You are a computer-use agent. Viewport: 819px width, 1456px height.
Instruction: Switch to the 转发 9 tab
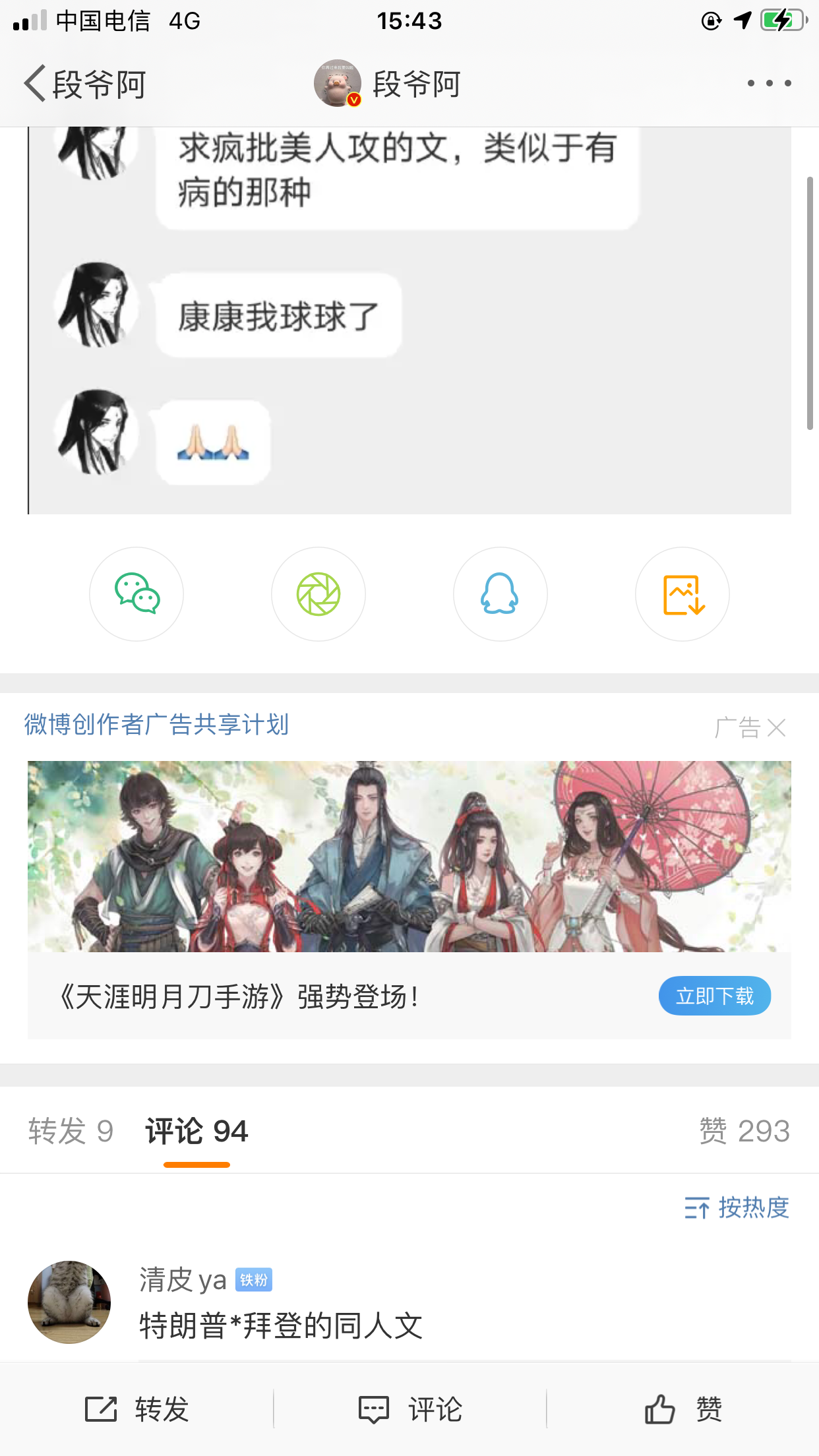(71, 1132)
